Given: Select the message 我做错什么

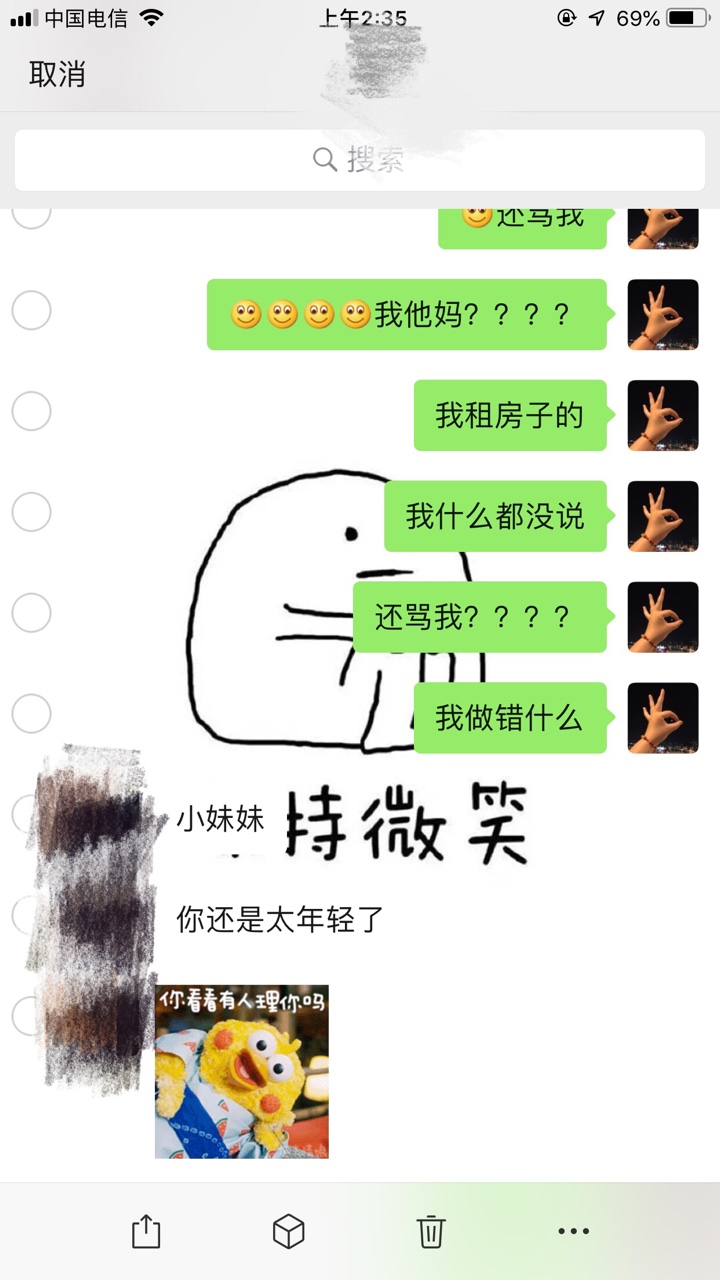Looking at the screenshot, I should click(31, 714).
